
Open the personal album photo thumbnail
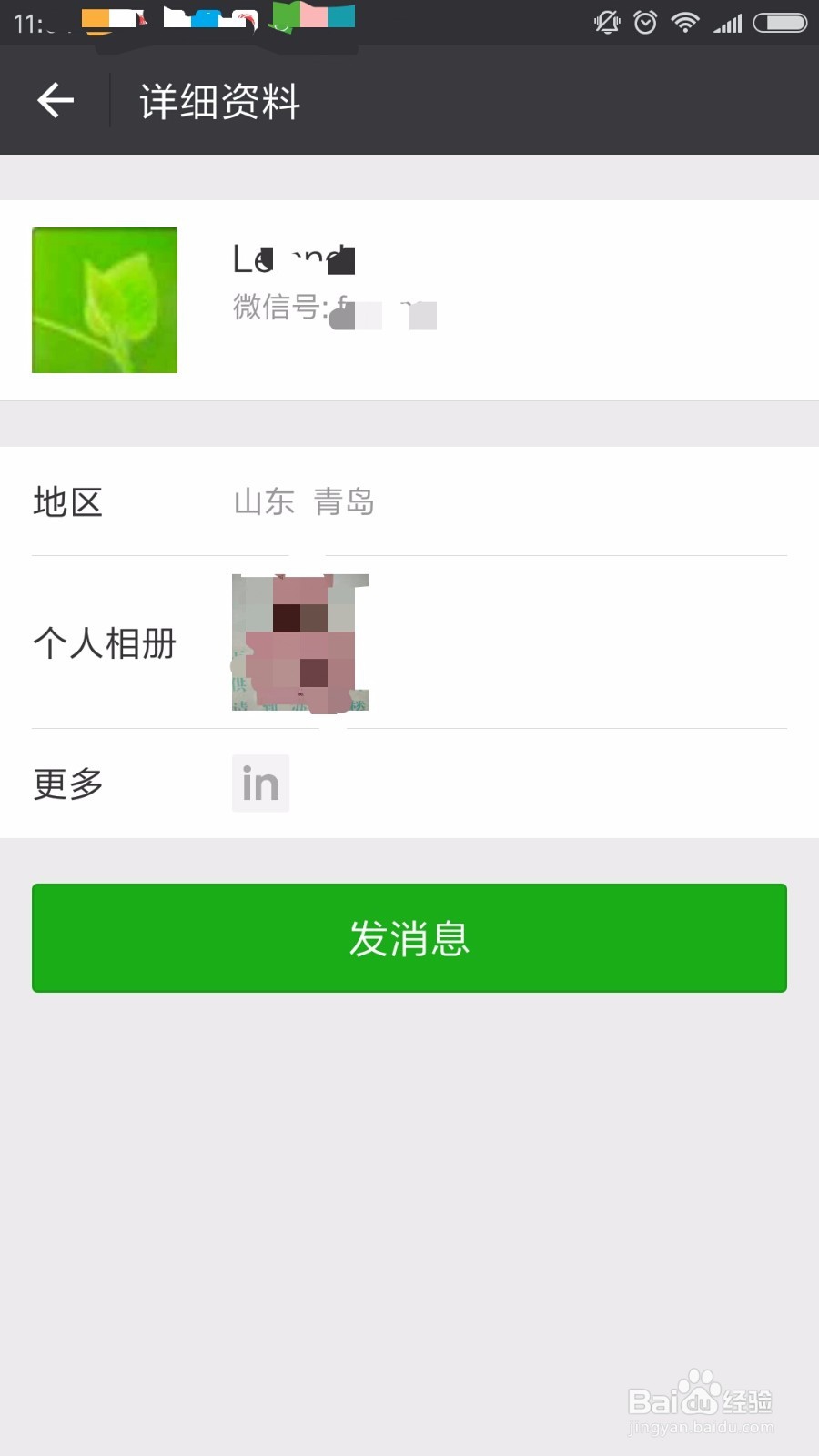pyautogui.click(x=300, y=642)
